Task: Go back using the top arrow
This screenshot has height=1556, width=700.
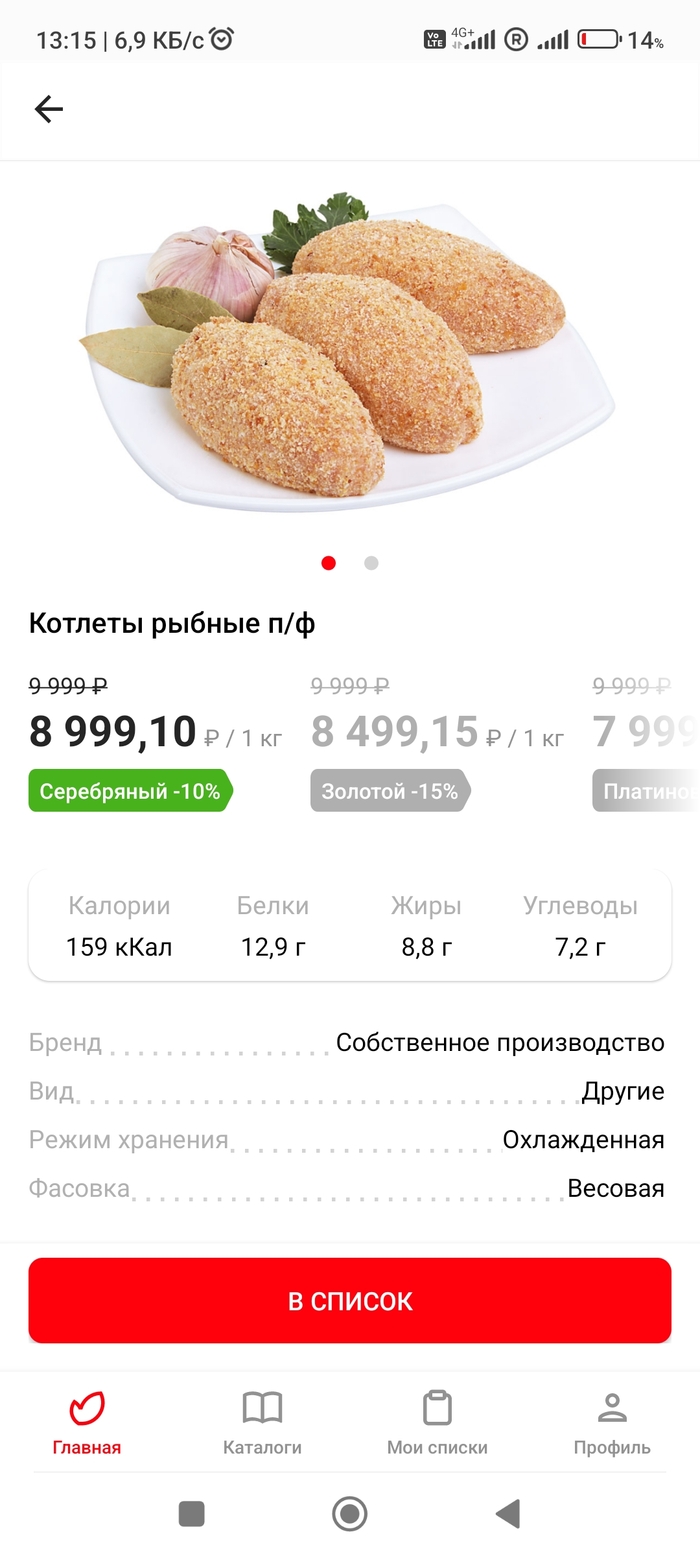Action: (x=48, y=109)
